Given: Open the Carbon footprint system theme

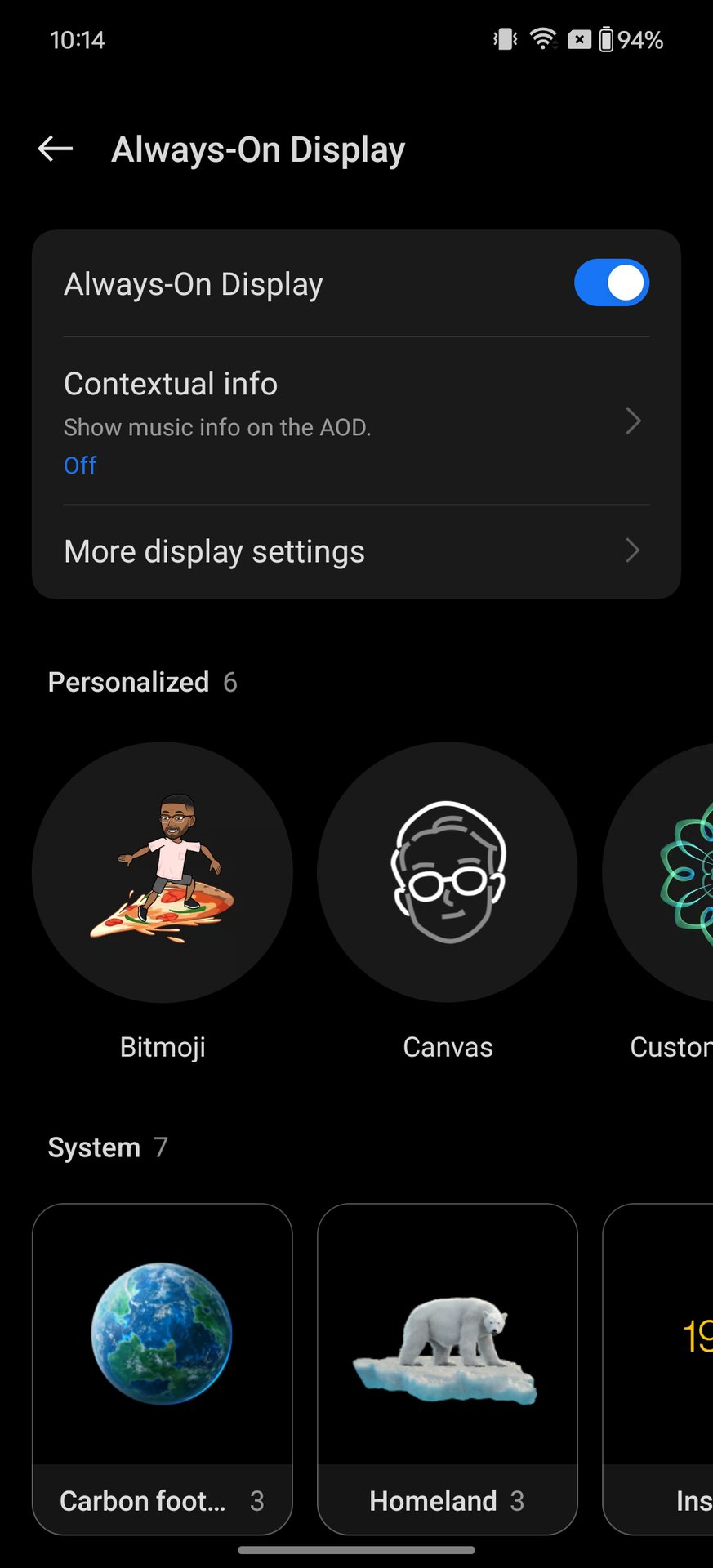Looking at the screenshot, I should pos(163,1368).
